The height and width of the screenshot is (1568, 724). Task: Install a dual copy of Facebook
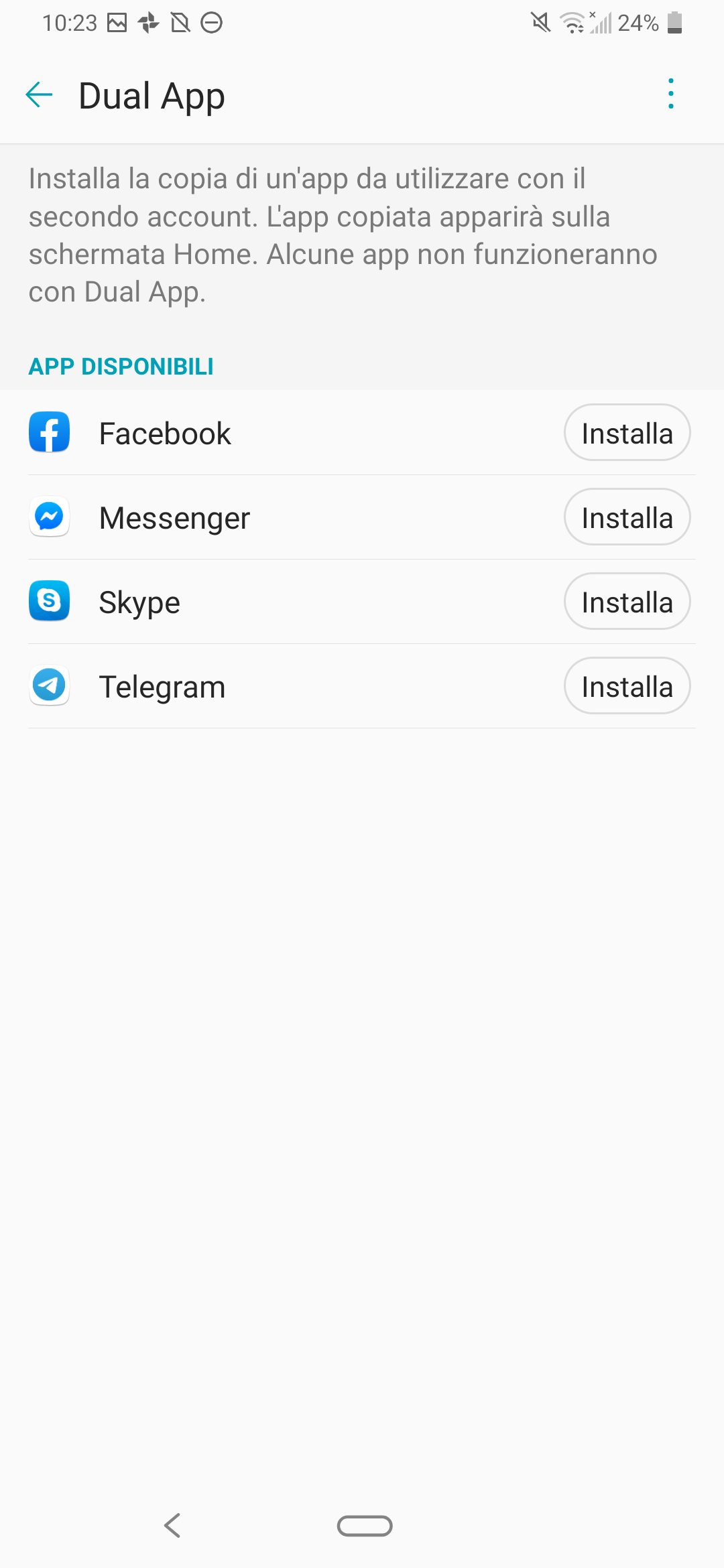(627, 432)
